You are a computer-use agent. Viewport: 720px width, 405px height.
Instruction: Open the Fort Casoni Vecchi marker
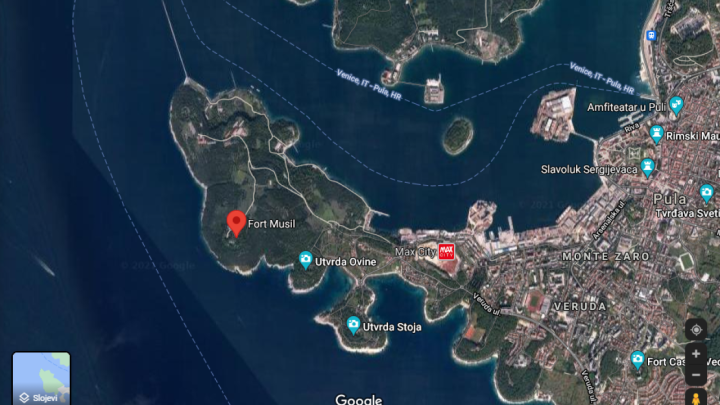[x=637, y=360]
